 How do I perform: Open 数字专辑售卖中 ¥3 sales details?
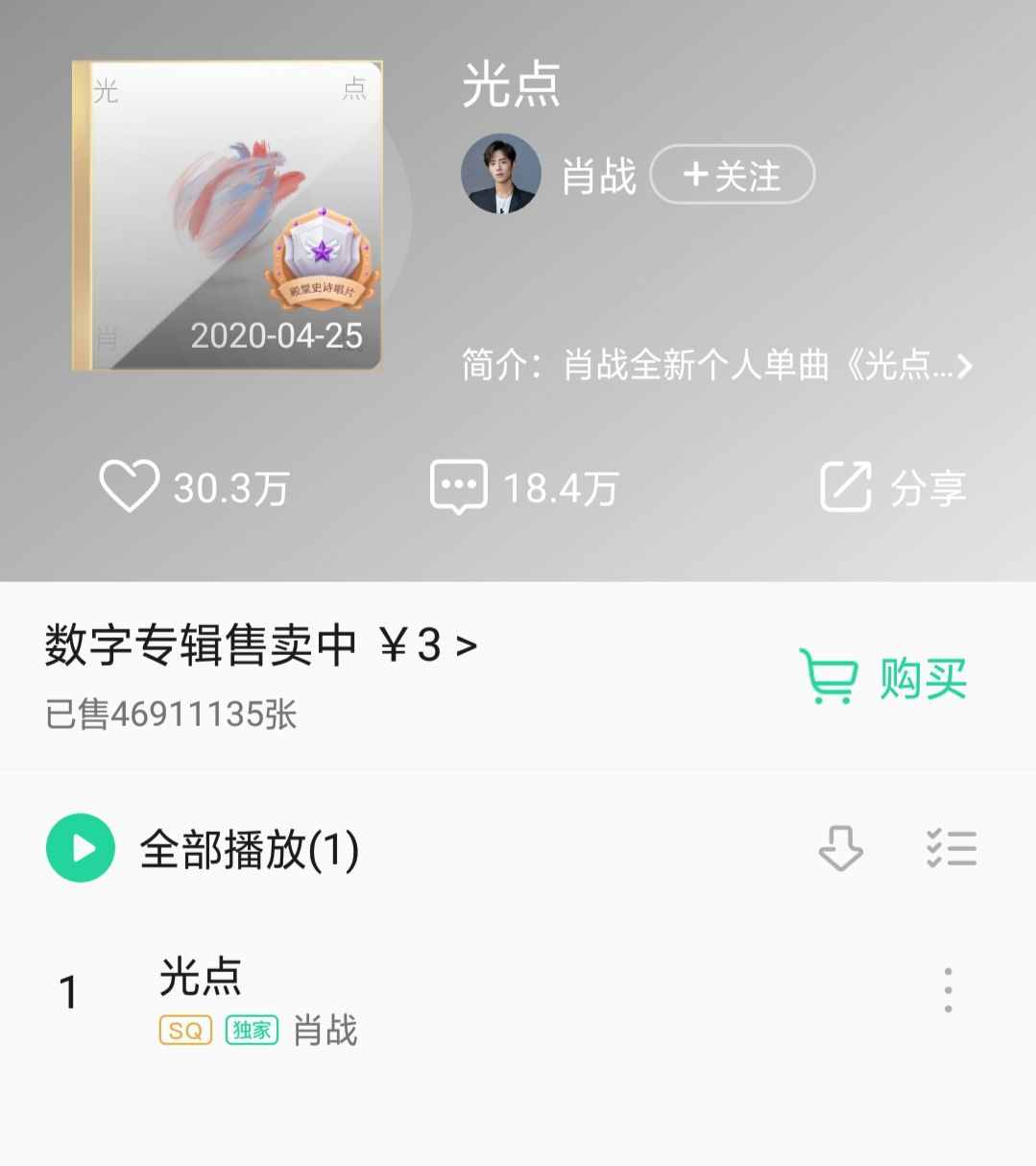point(260,645)
